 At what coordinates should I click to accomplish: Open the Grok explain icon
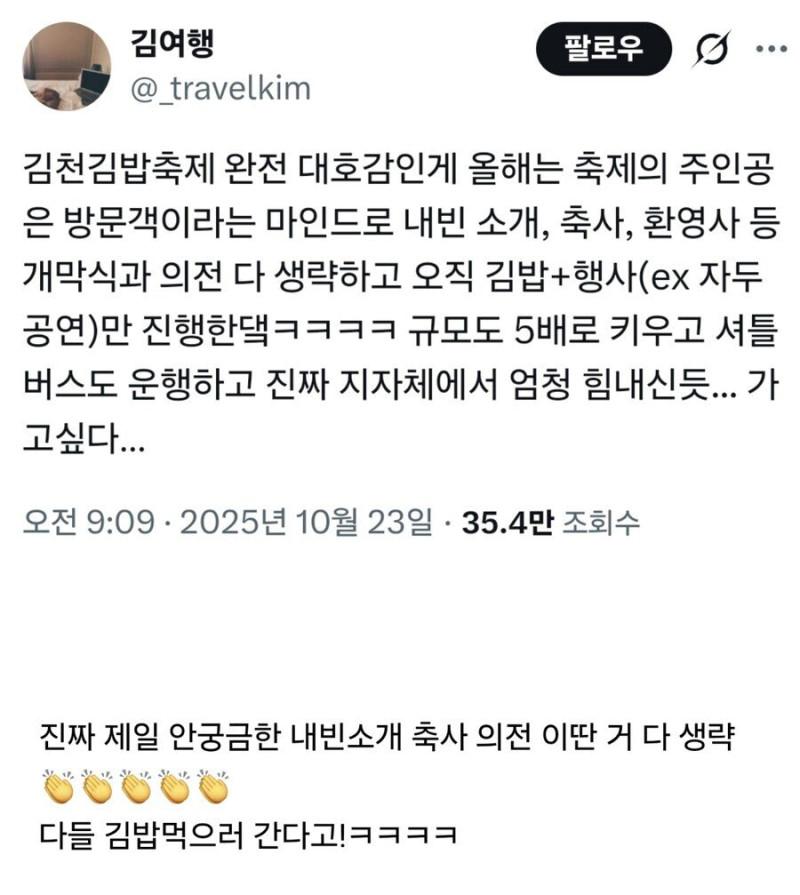click(x=713, y=49)
